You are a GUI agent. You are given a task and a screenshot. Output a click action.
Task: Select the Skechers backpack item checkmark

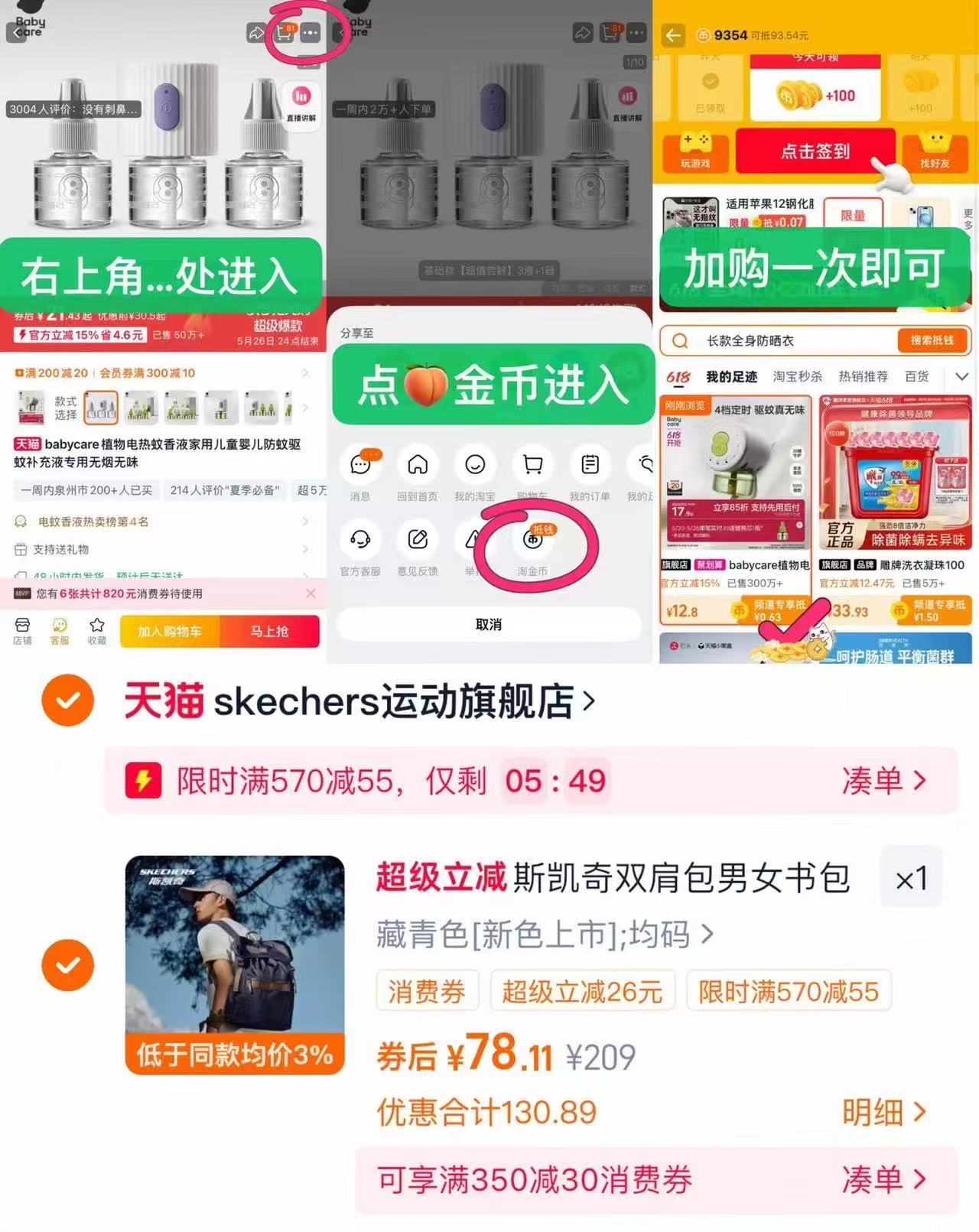pos(68,964)
